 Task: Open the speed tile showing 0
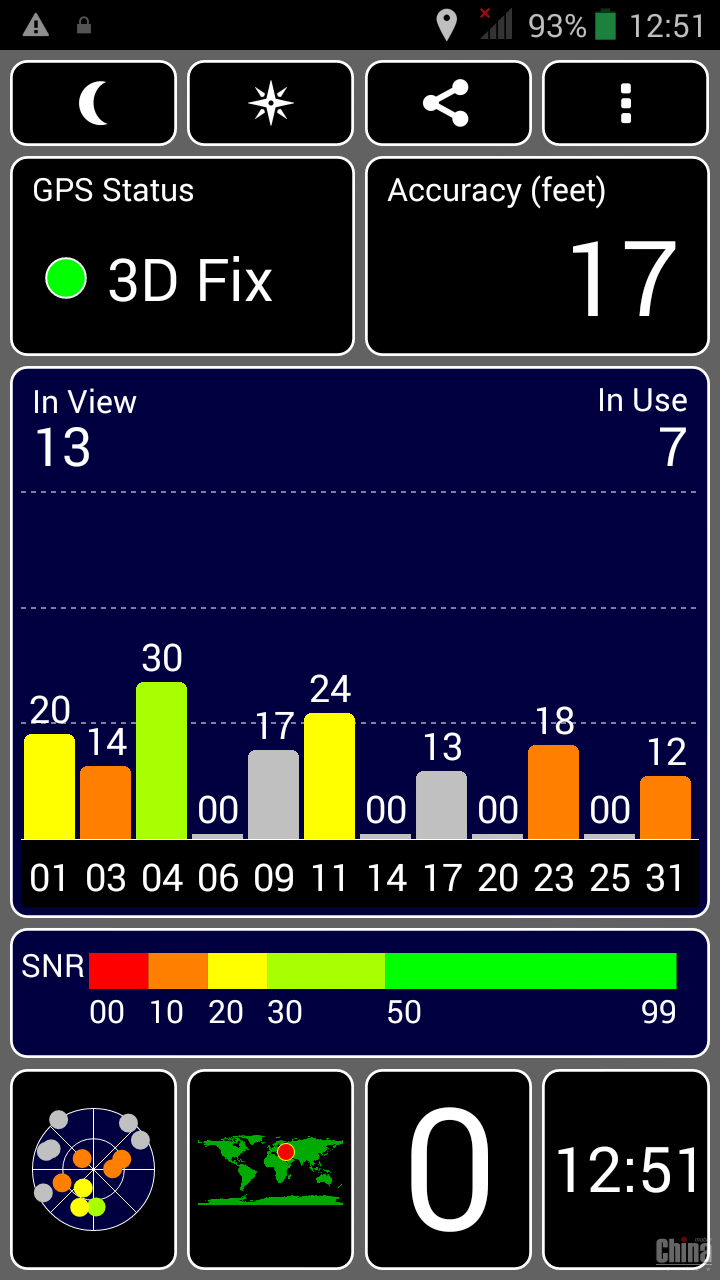point(448,1169)
